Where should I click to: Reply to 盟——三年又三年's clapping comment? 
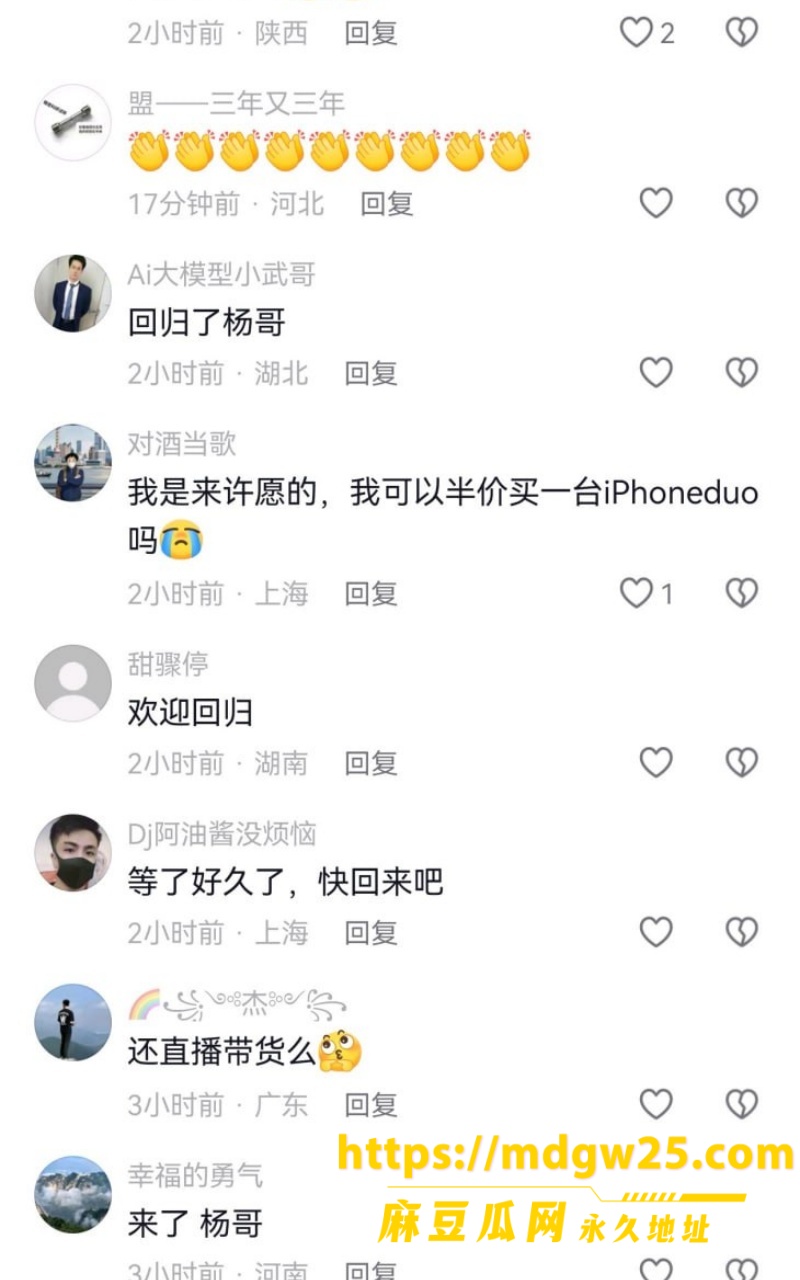click(386, 203)
